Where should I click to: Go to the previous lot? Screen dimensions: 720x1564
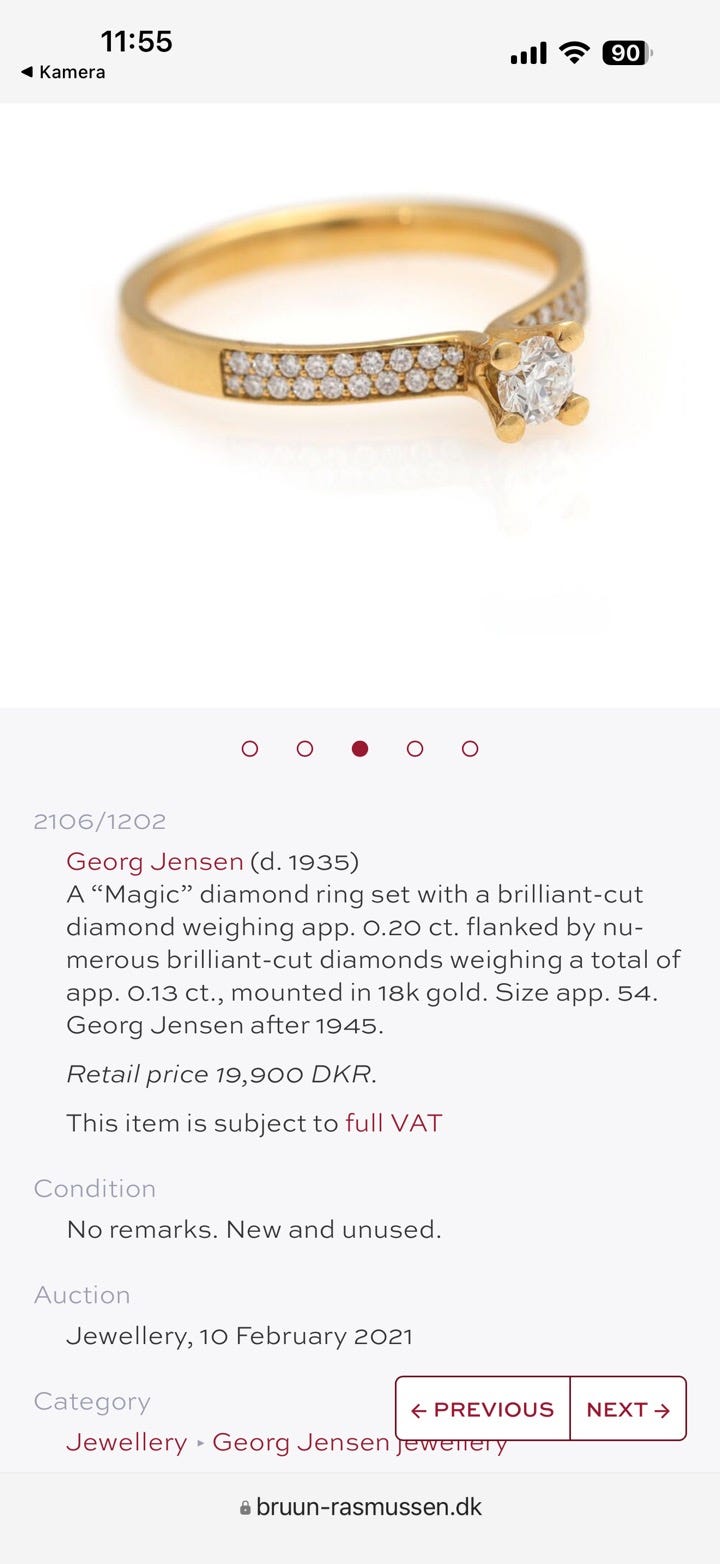pos(483,1409)
